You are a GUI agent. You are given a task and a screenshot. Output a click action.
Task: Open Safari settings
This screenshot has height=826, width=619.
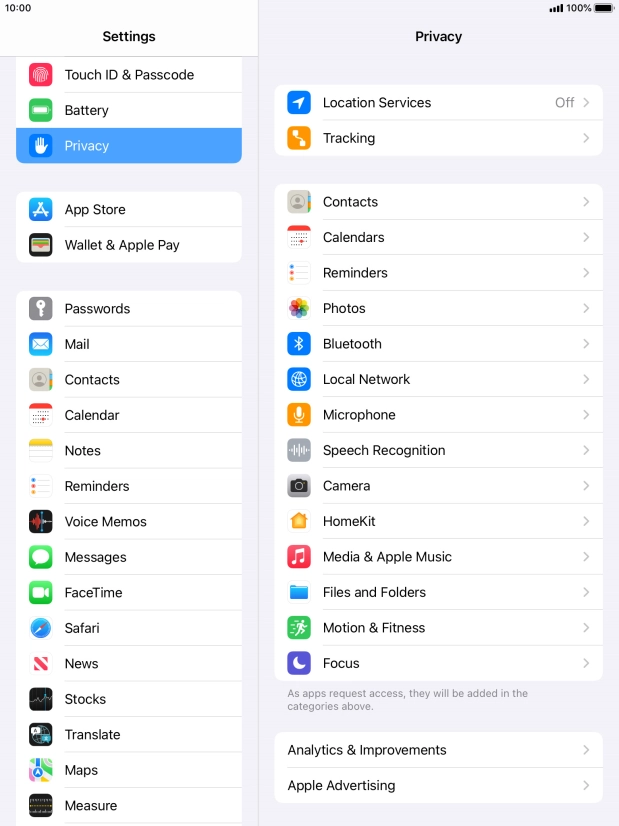click(x=129, y=628)
